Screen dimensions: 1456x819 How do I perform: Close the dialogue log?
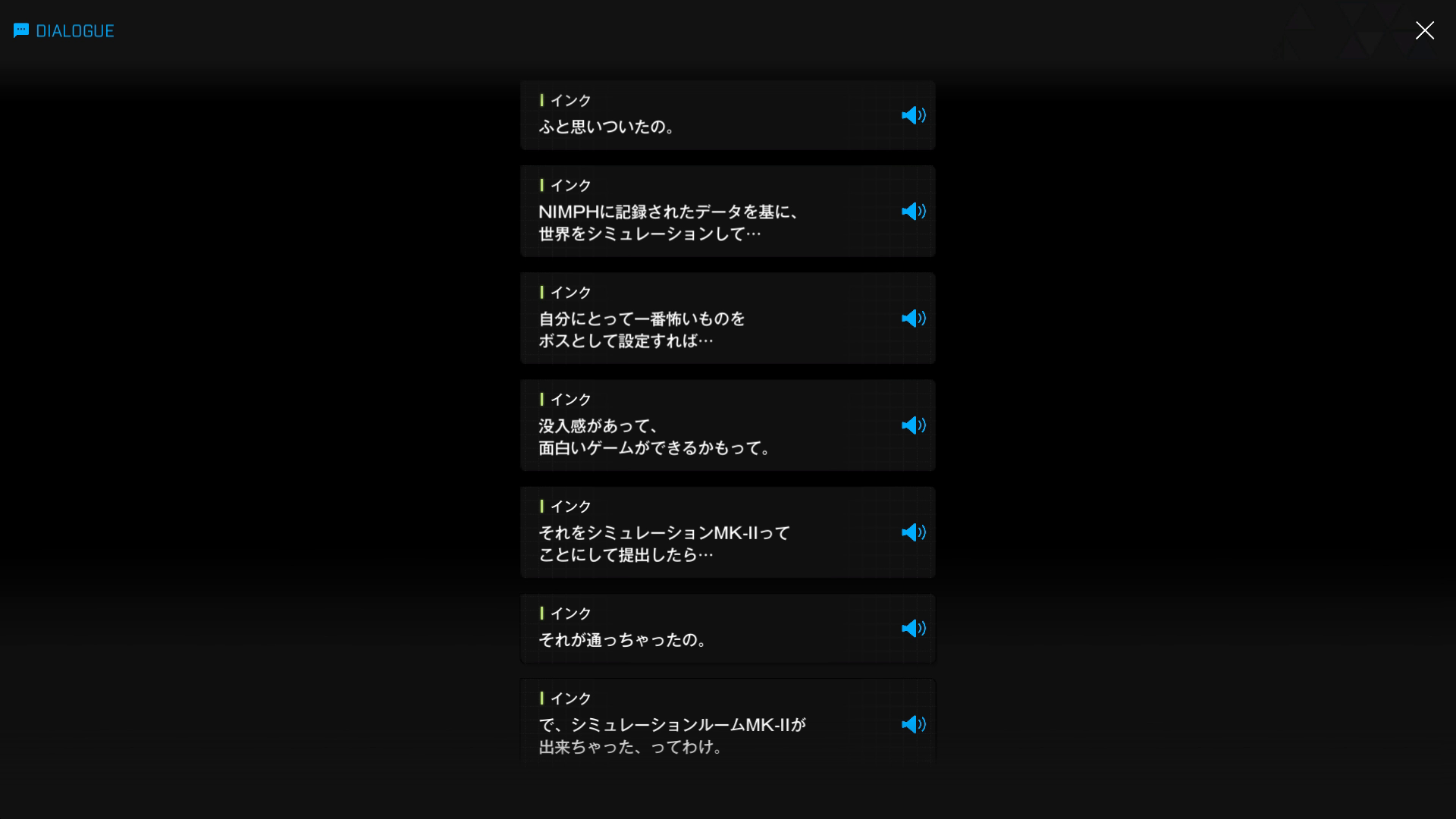click(1424, 30)
